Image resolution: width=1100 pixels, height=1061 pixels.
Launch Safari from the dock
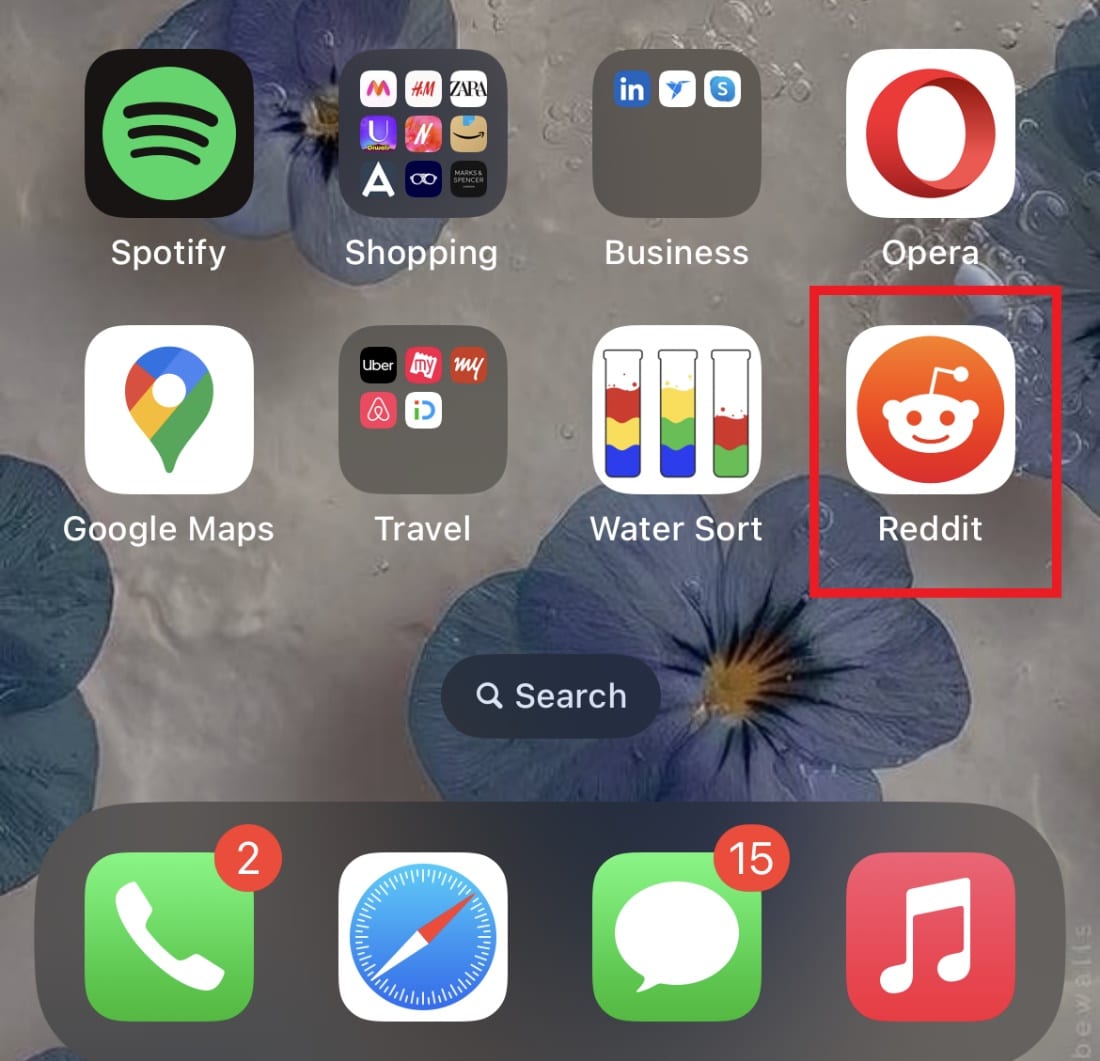(422, 936)
